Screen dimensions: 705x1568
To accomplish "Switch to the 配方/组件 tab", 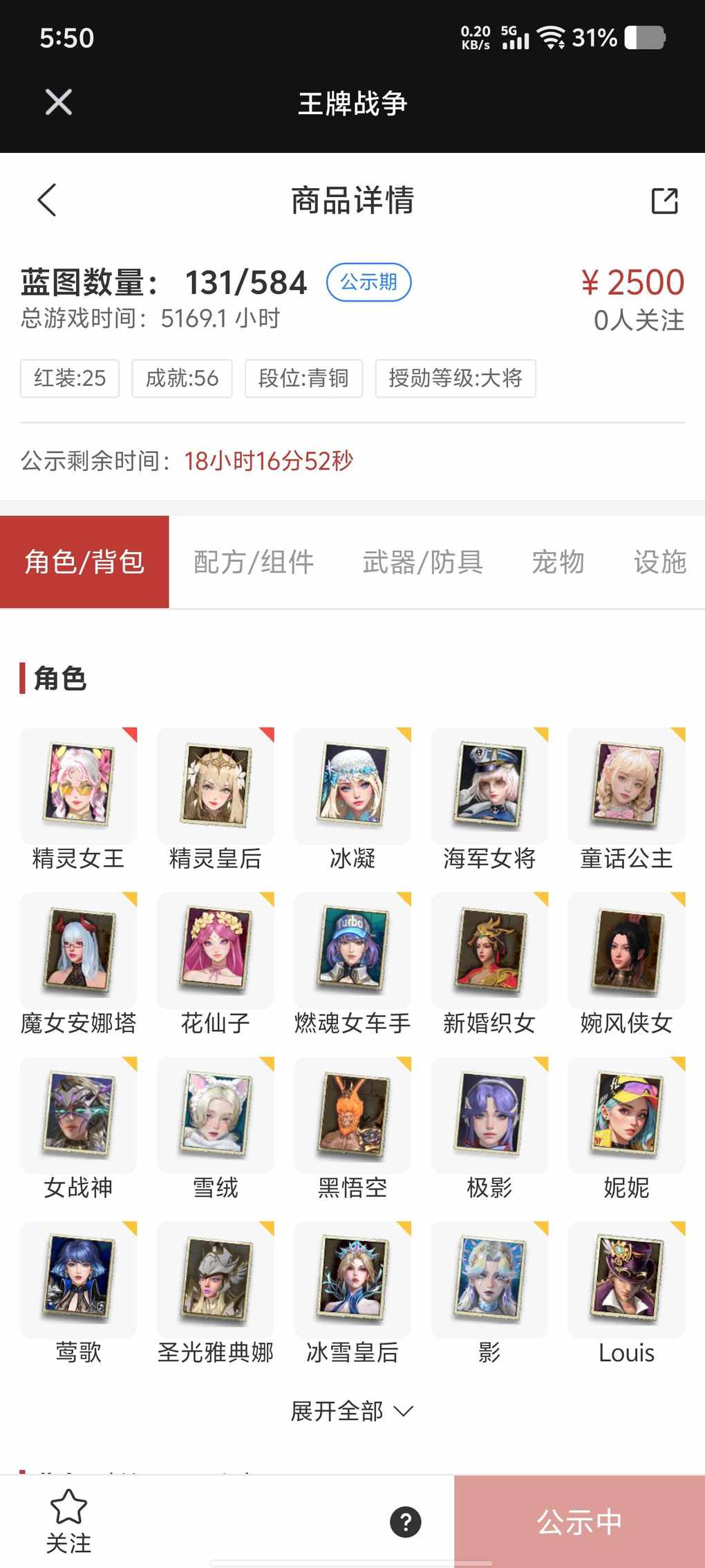I will coord(254,562).
